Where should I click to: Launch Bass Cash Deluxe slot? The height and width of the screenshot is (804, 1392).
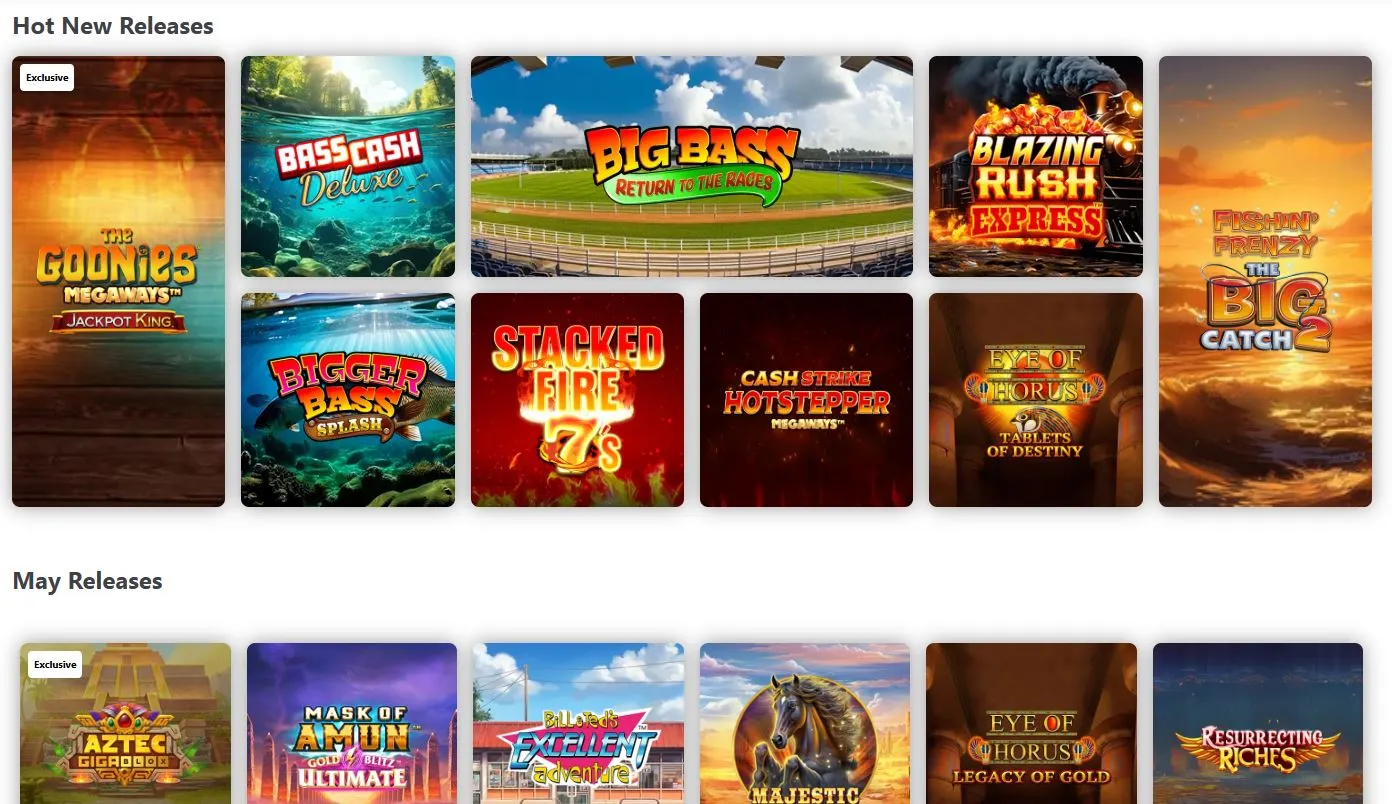(x=347, y=166)
